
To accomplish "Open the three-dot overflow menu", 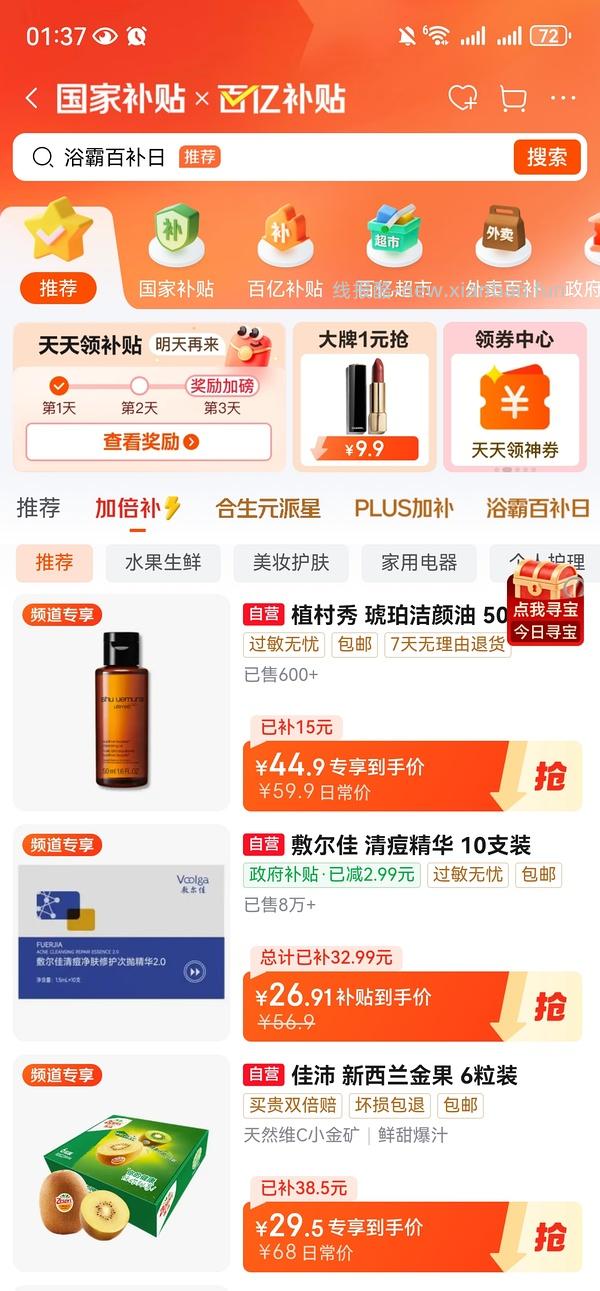I will (x=563, y=98).
